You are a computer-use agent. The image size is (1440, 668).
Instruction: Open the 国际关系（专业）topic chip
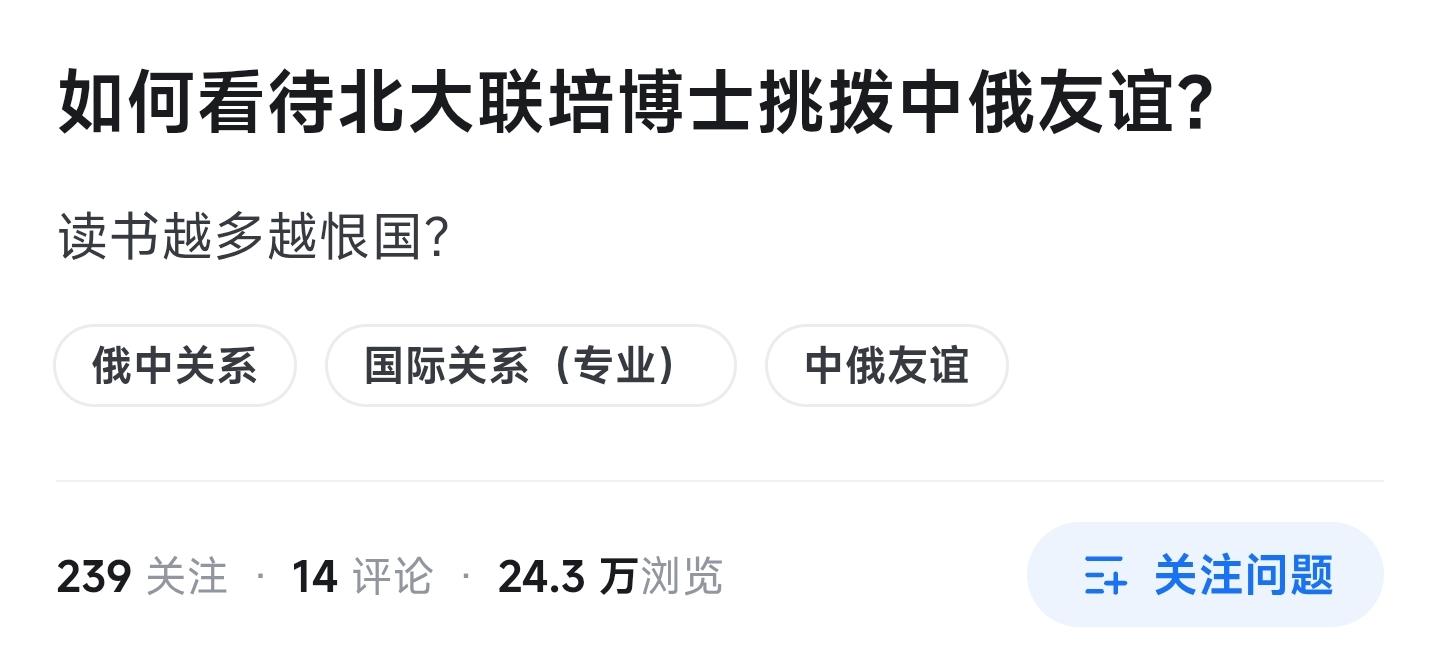[x=530, y=366]
